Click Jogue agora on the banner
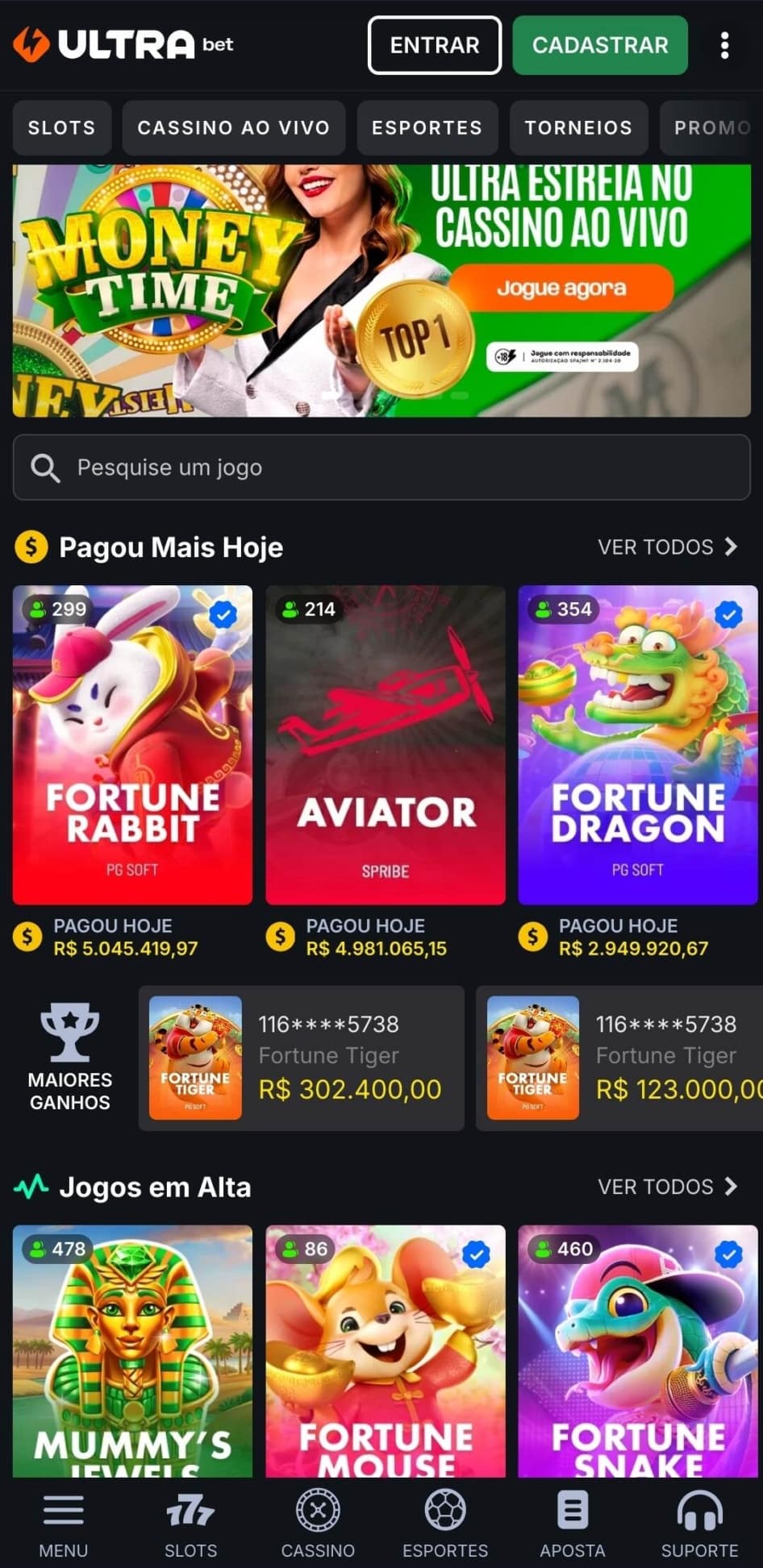This screenshot has height=1568, width=763. [564, 288]
